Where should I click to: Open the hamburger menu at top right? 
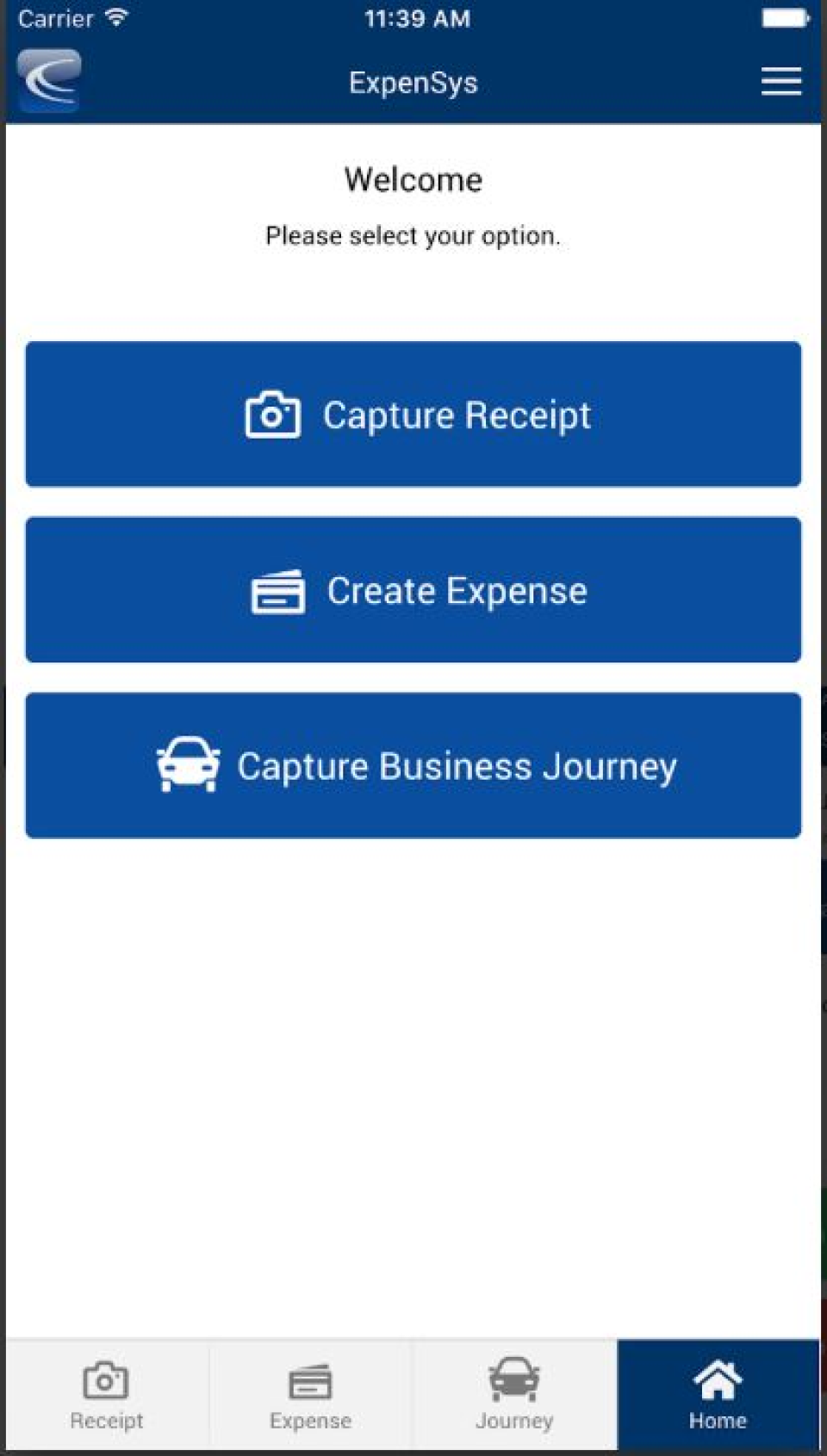780,81
